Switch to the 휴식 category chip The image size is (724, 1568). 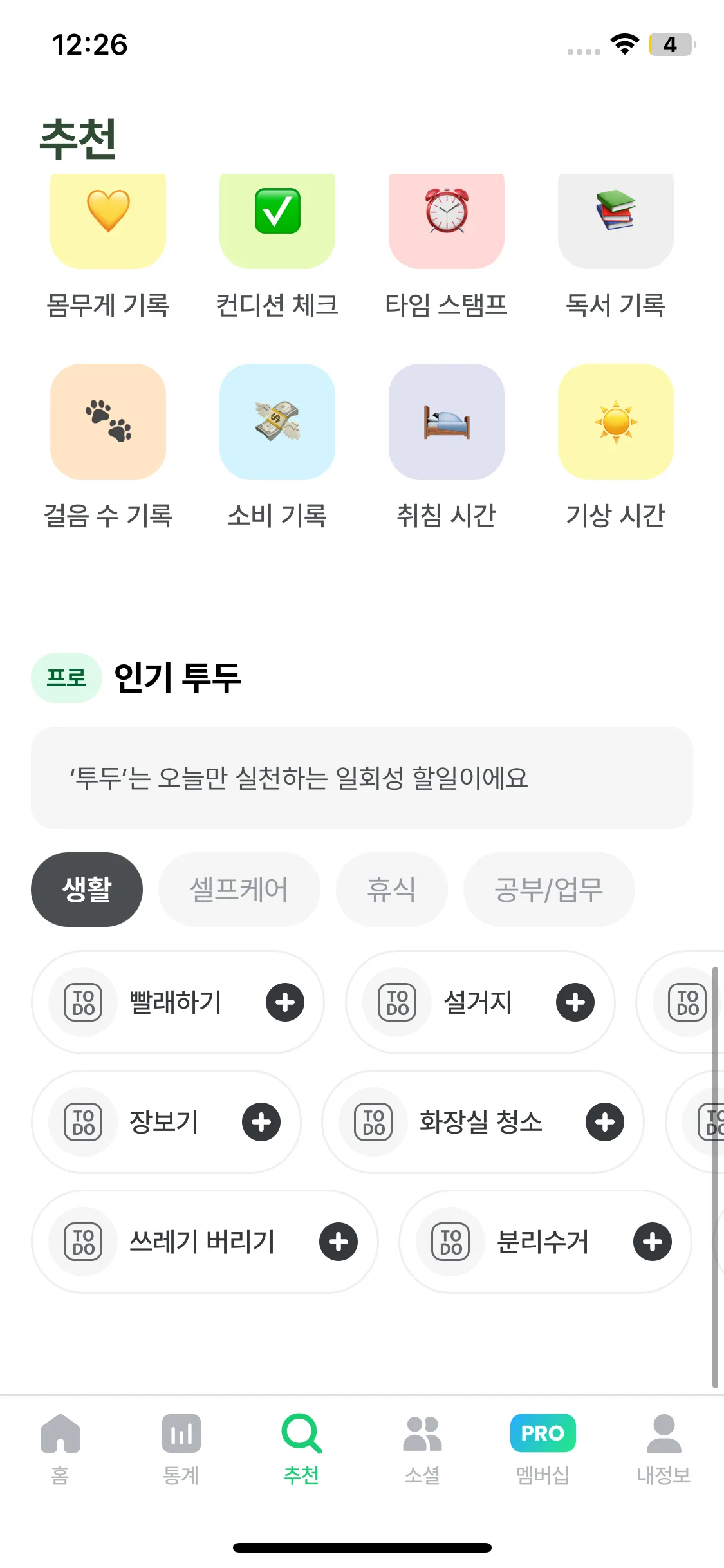[391, 890]
